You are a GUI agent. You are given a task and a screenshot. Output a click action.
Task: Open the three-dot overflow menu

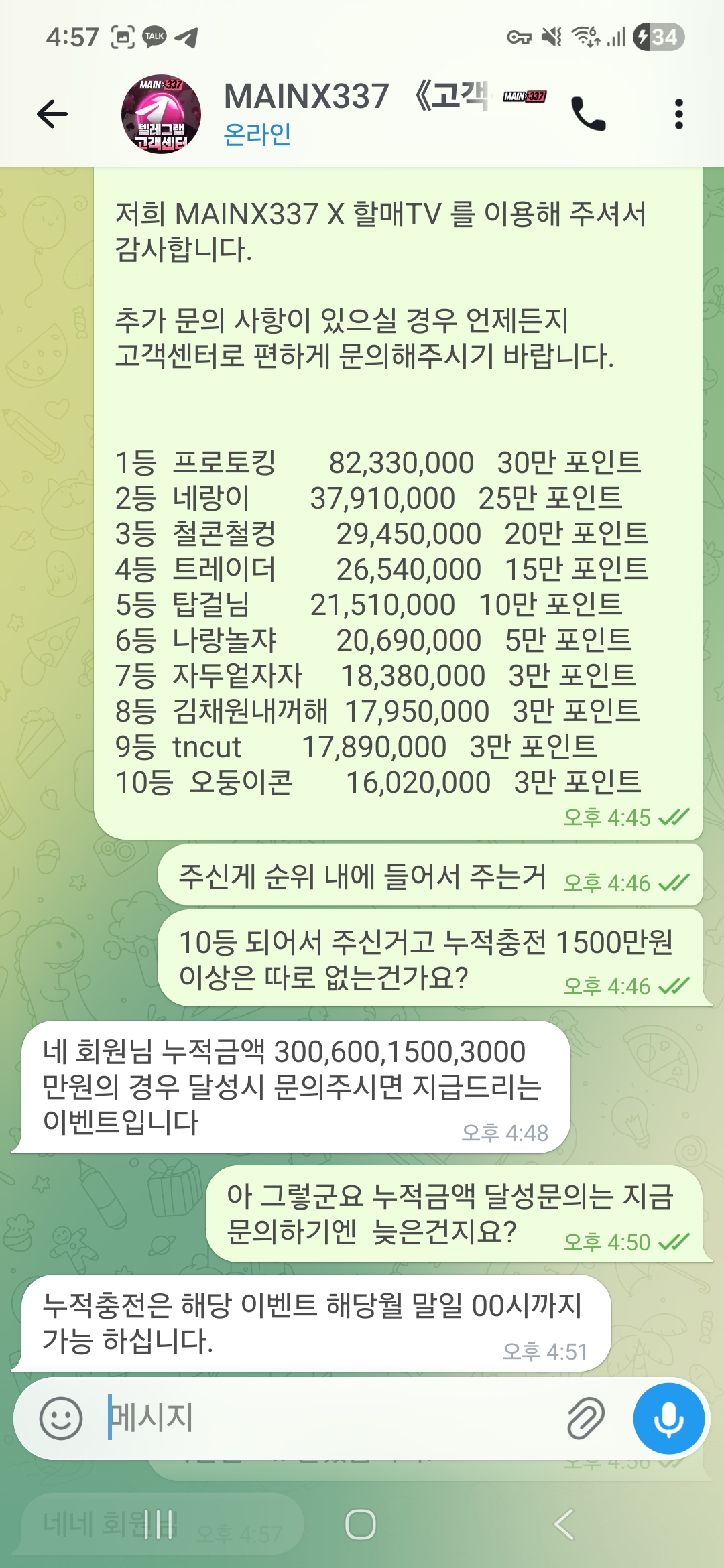pyautogui.click(x=678, y=114)
